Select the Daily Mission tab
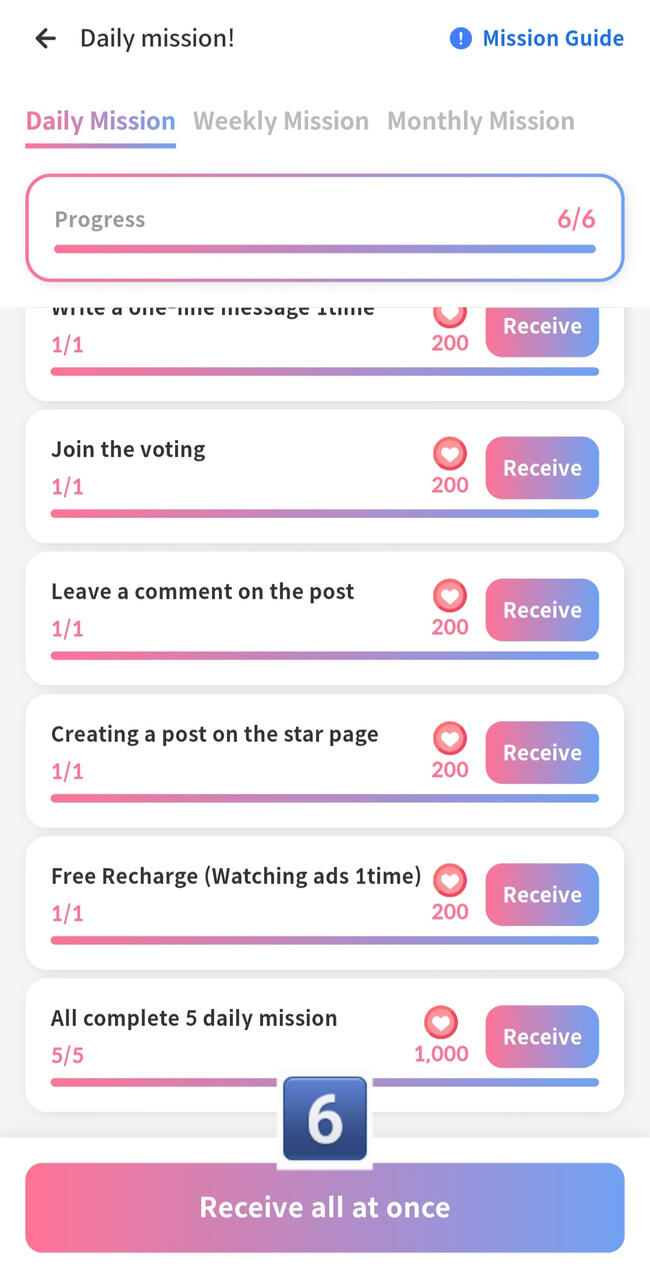This screenshot has height=1267, width=650. click(x=100, y=122)
